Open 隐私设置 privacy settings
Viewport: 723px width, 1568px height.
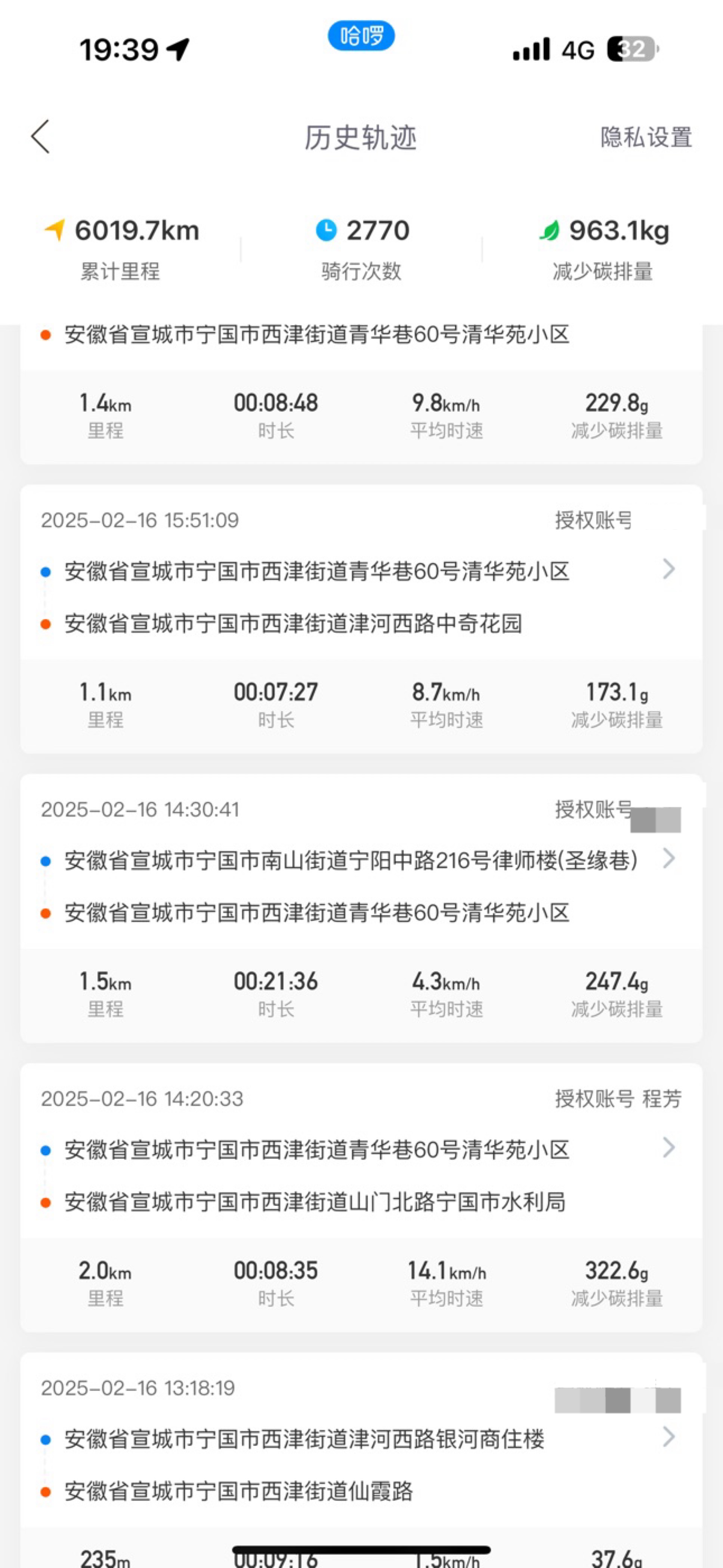click(646, 138)
